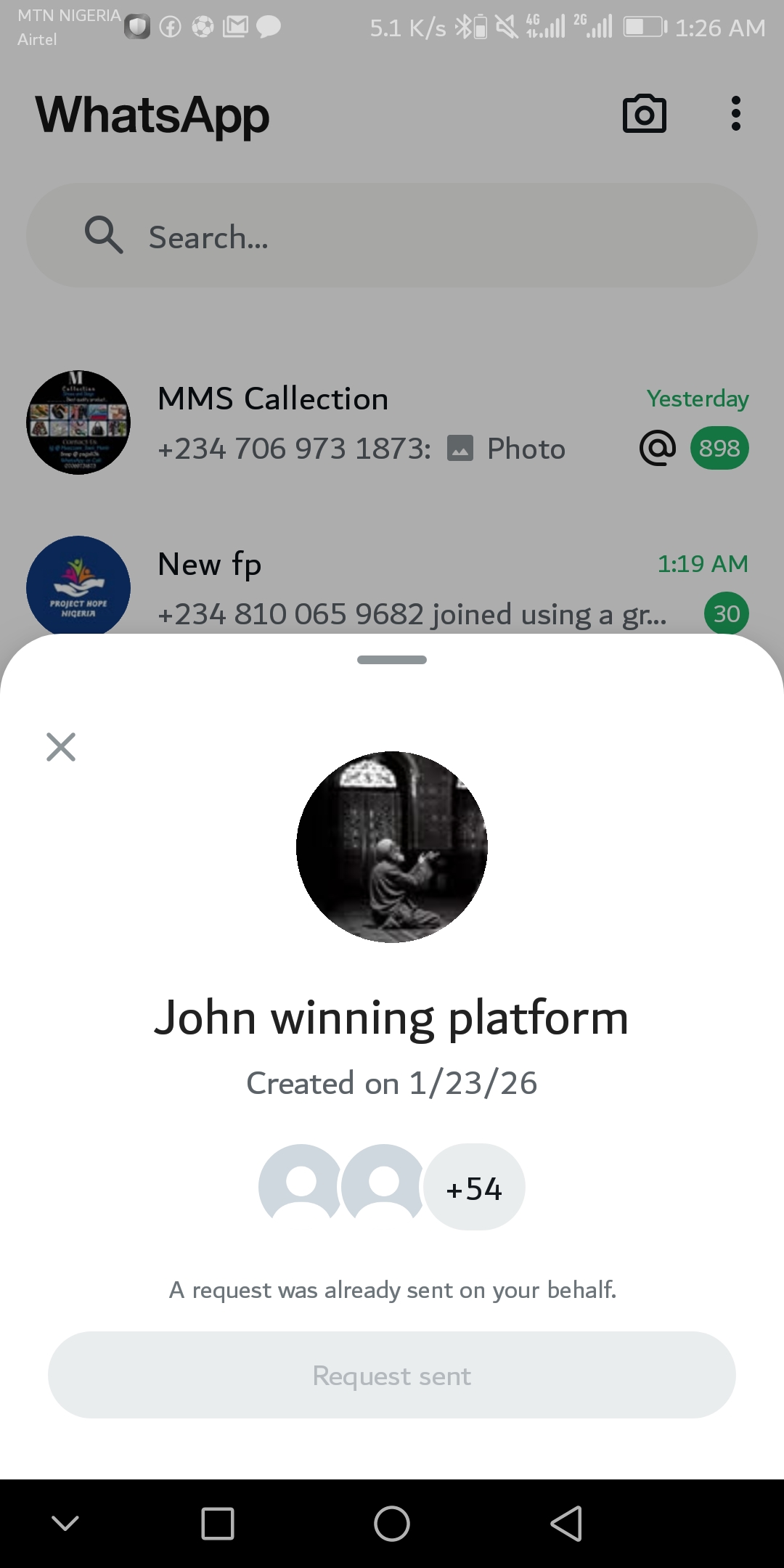The width and height of the screenshot is (784, 1568).
Task: Go to the home screen
Action: pos(392,1523)
